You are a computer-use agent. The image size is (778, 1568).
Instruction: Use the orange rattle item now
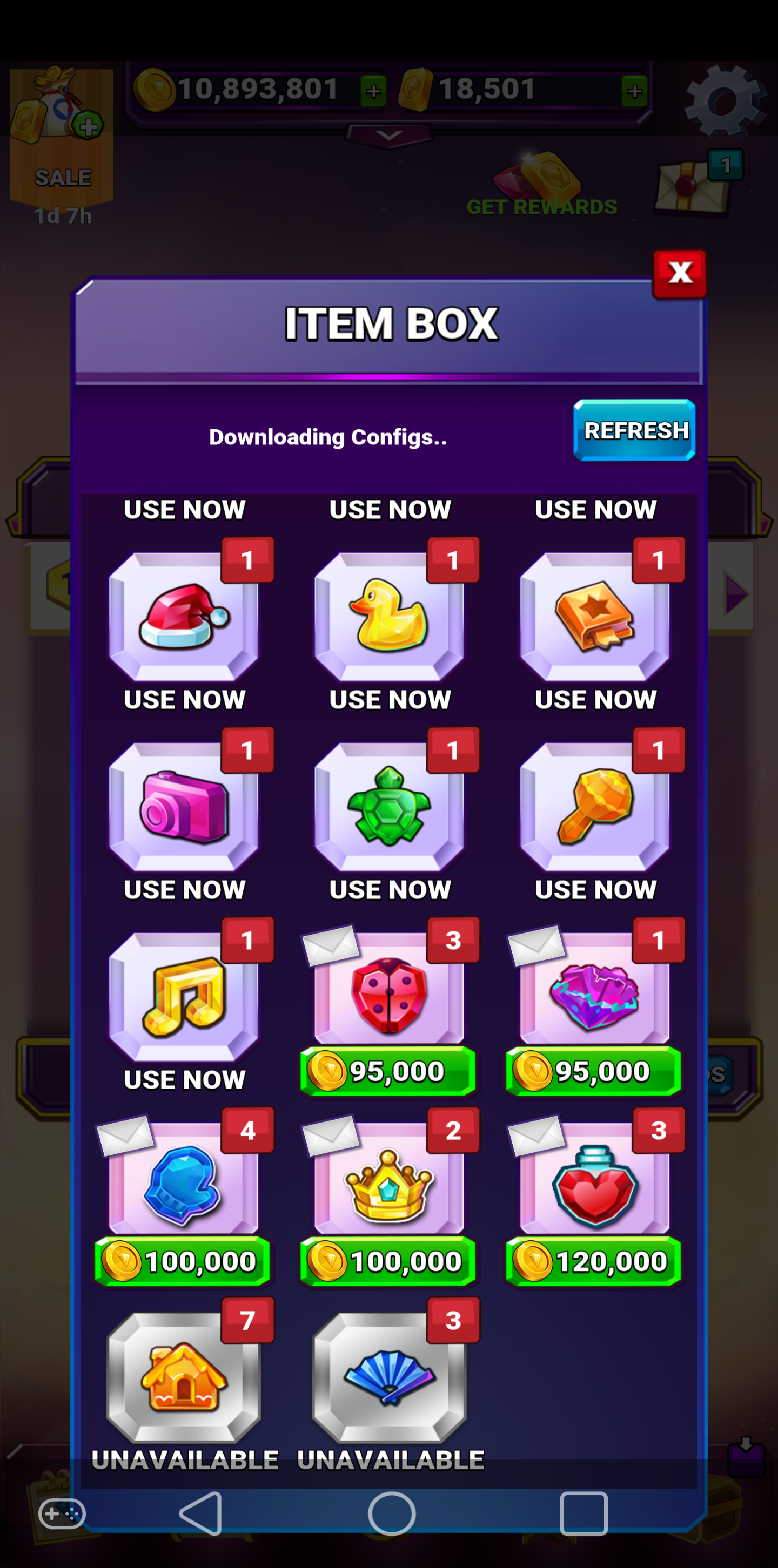coord(595,889)
